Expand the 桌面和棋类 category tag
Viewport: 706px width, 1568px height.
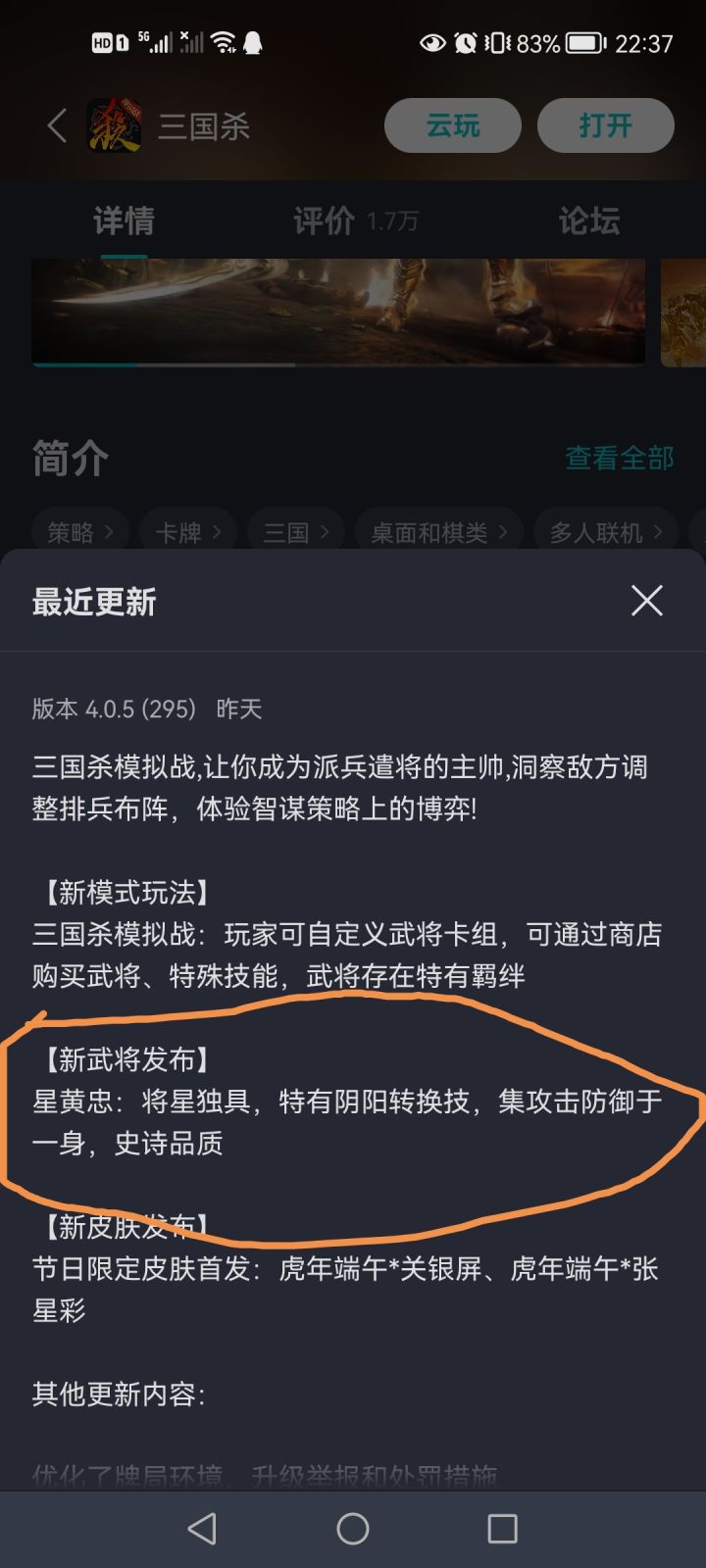click(438, 531)
